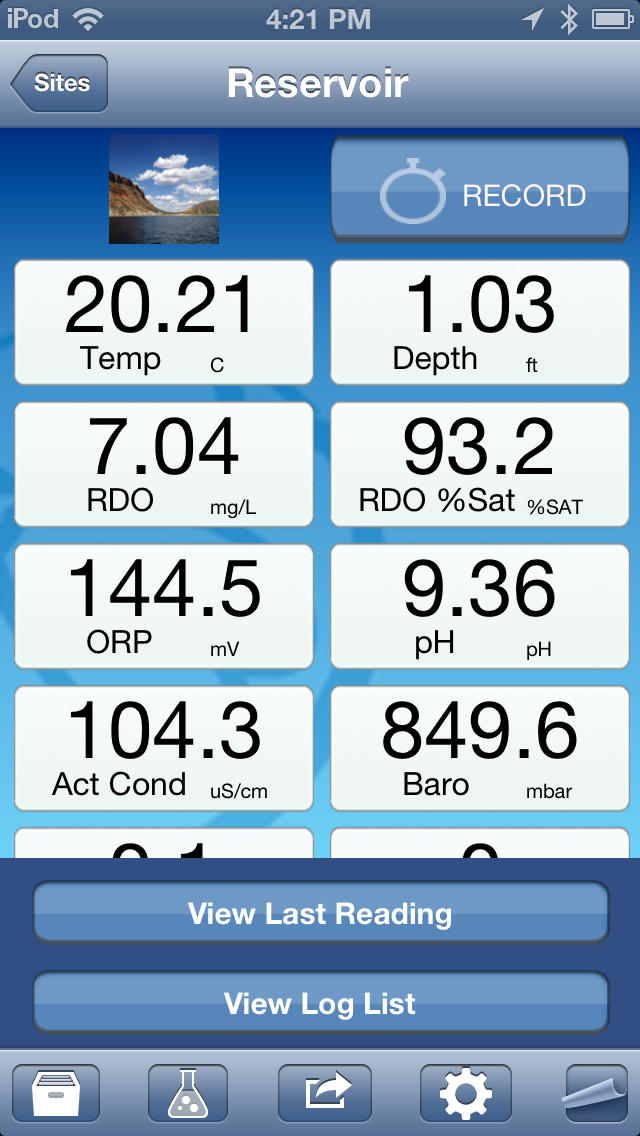Open the settings gear

click(466, 1093)
